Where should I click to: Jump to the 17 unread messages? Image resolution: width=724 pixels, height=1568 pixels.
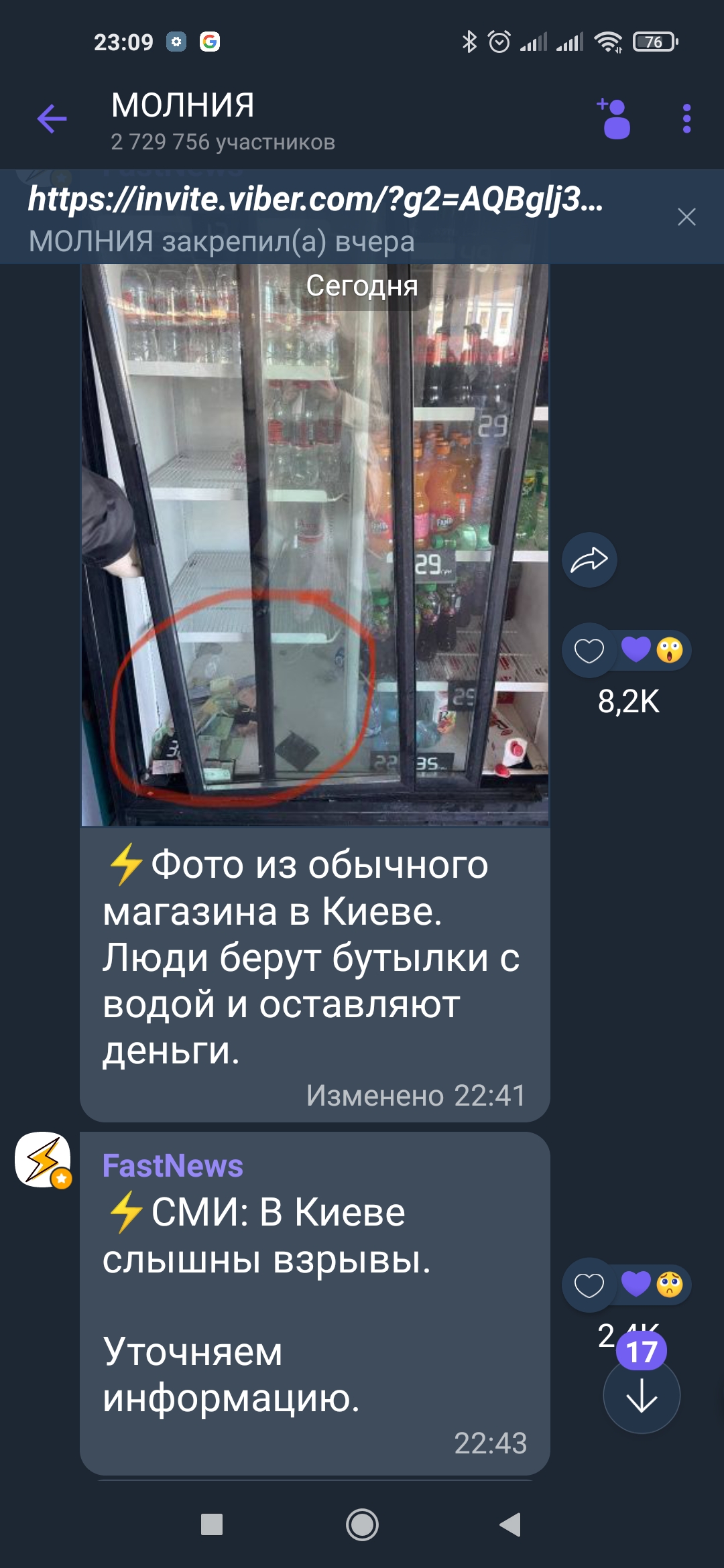[642, 1395]
